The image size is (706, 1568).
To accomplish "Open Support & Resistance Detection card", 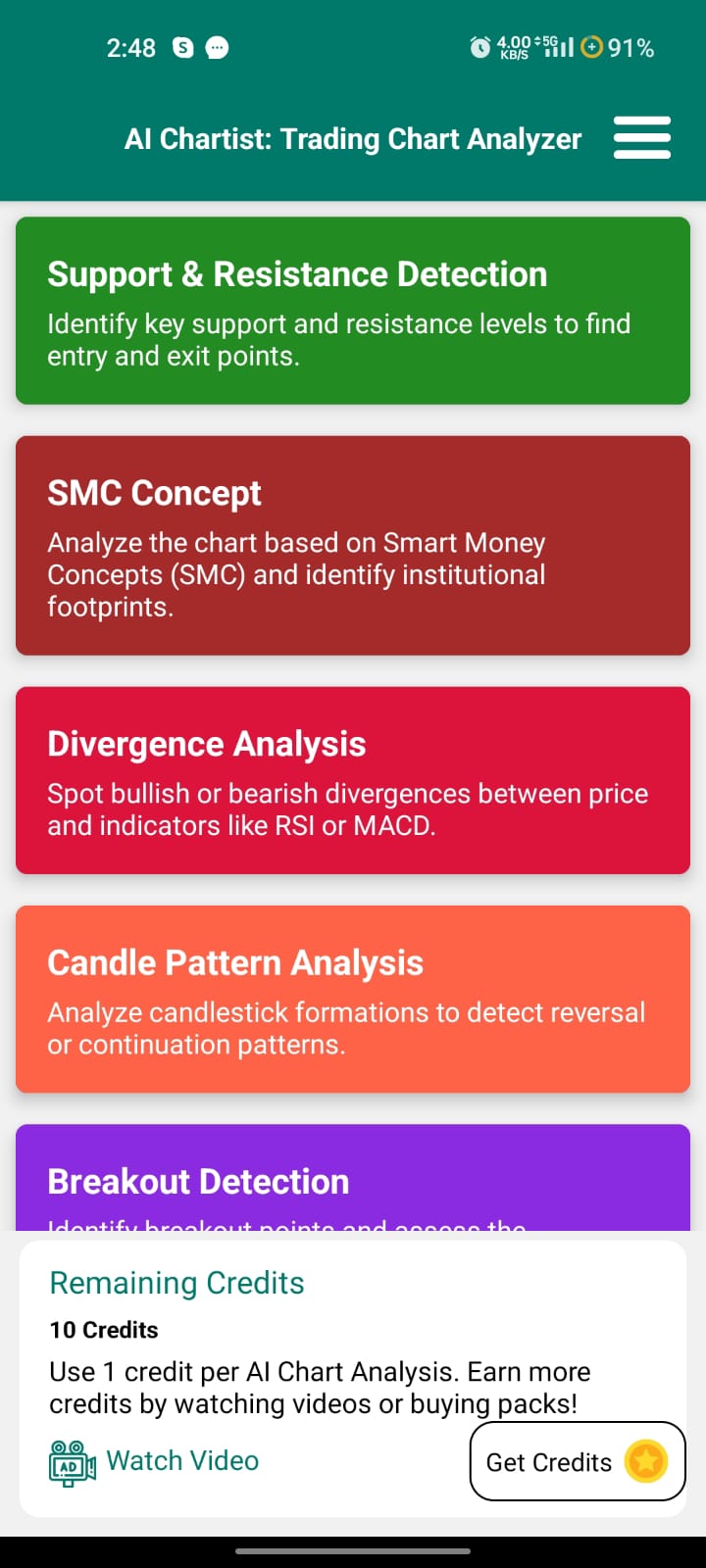I will click(353, 311).
